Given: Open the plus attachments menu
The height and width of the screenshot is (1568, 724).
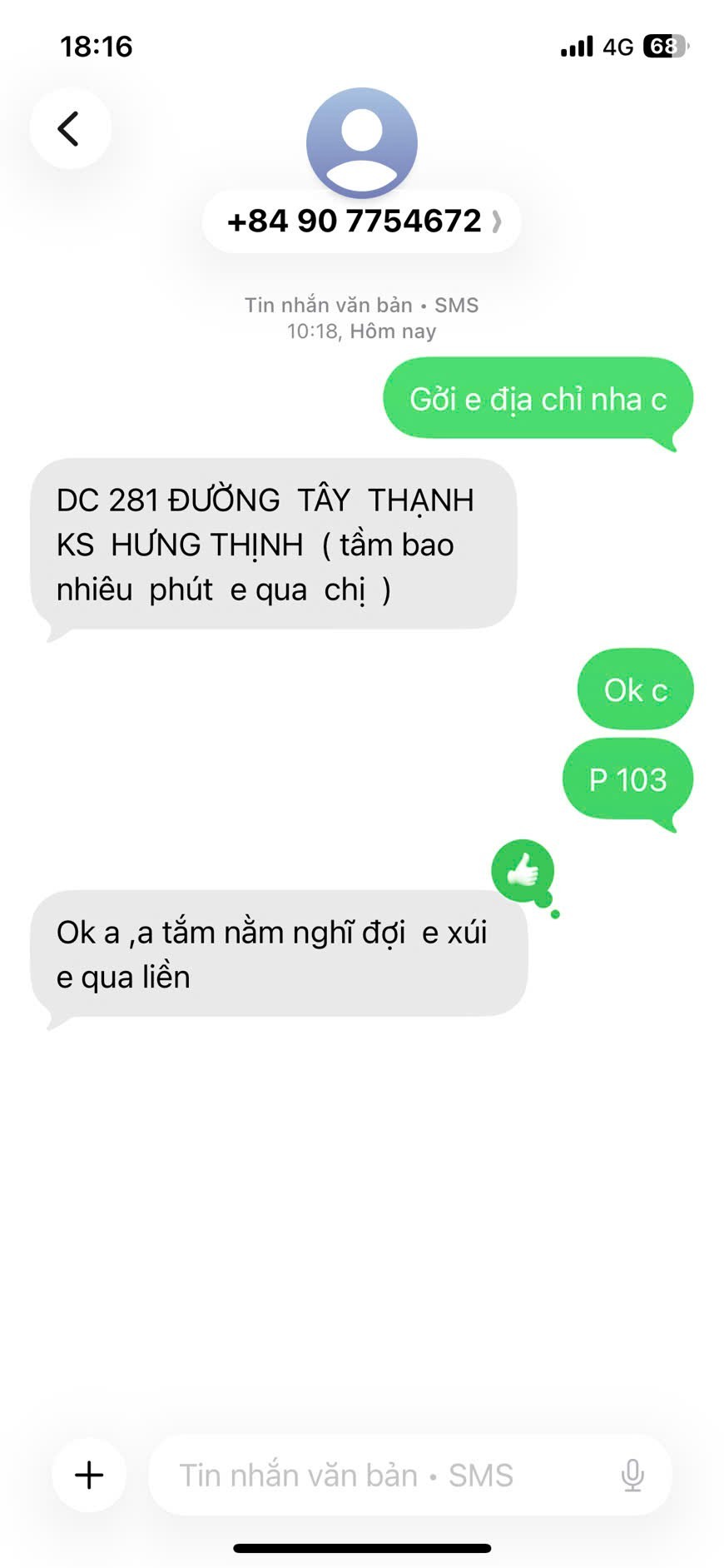Looking at the screenshot, I should click(89, 1475).
